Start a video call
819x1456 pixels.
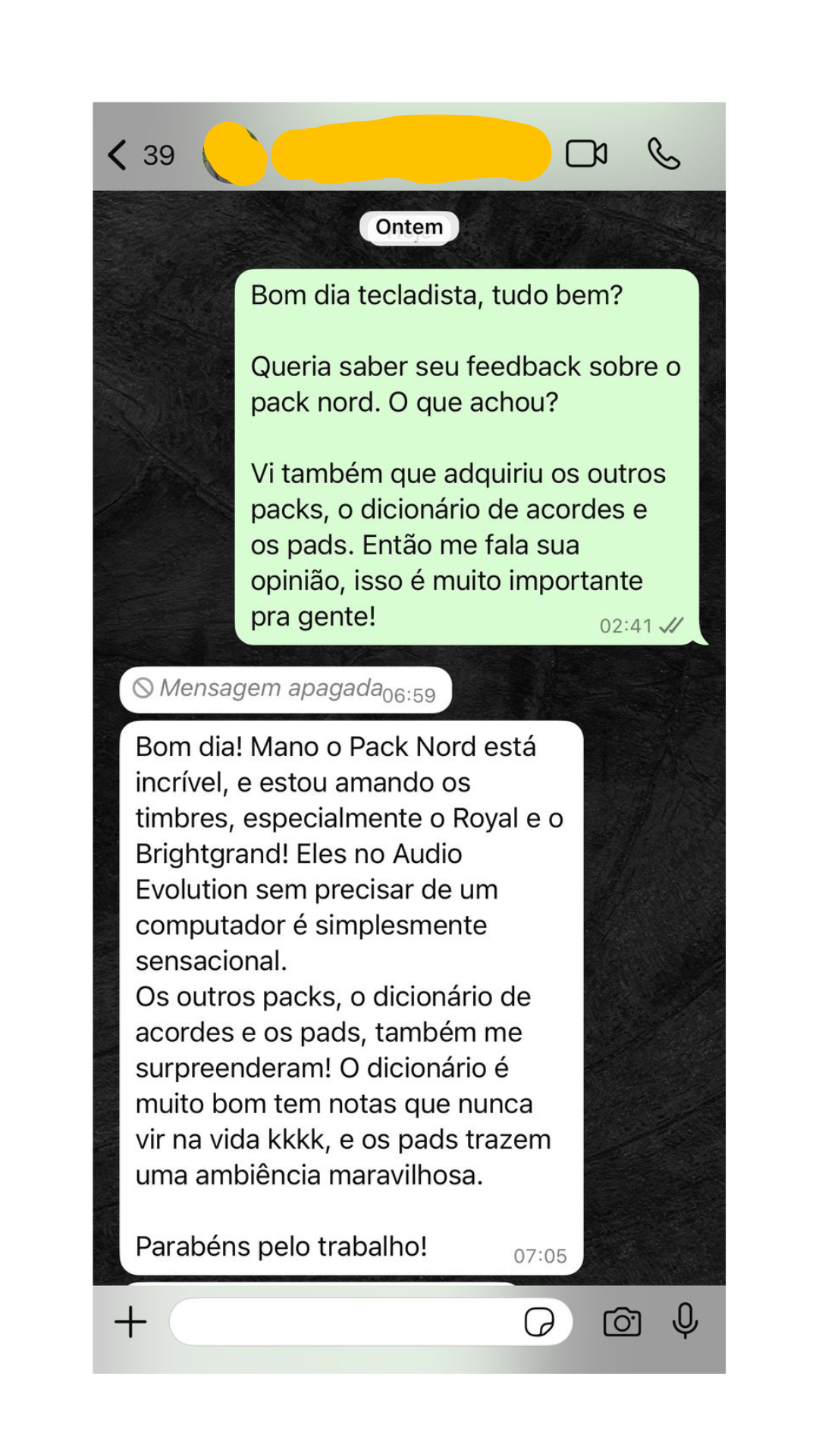tap(586, 154)
